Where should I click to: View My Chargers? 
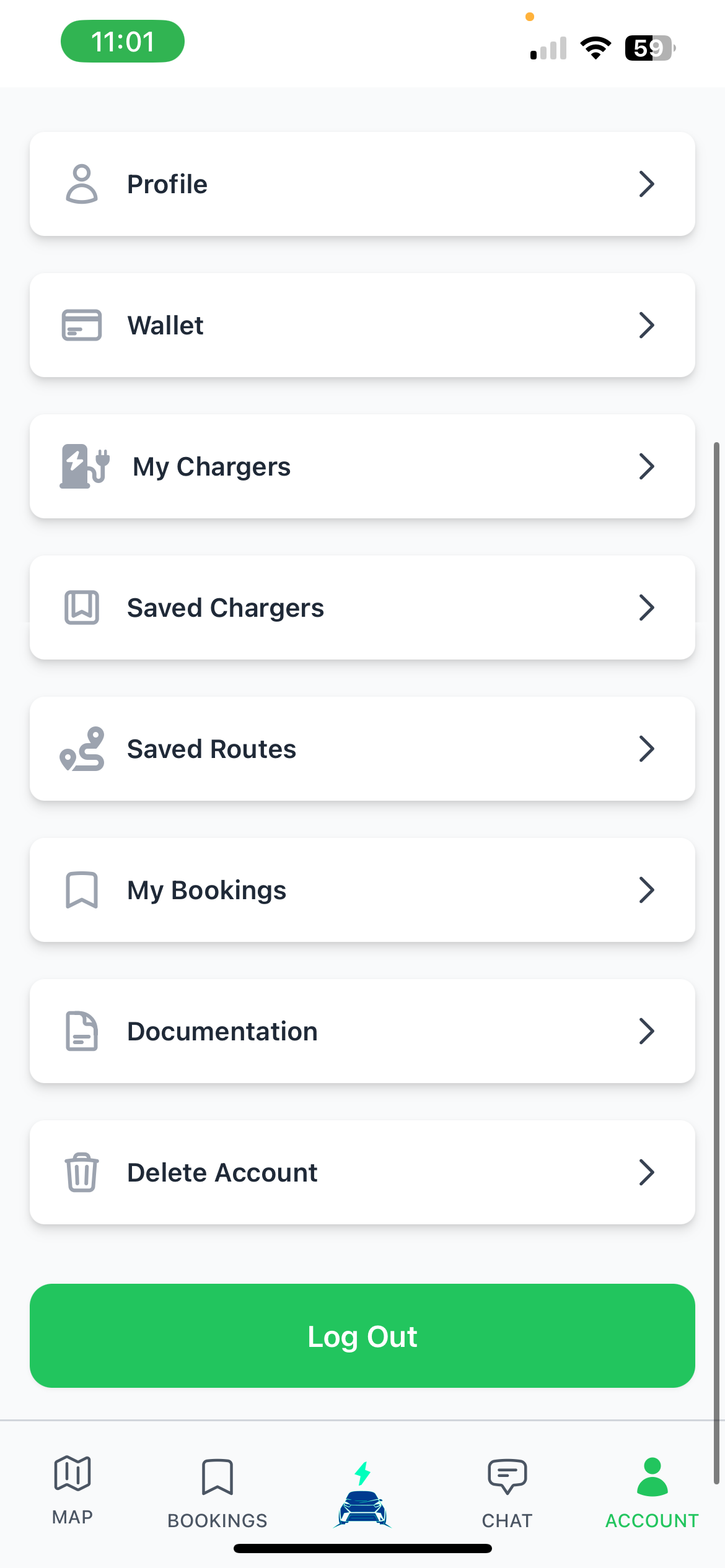click(362, 466)
